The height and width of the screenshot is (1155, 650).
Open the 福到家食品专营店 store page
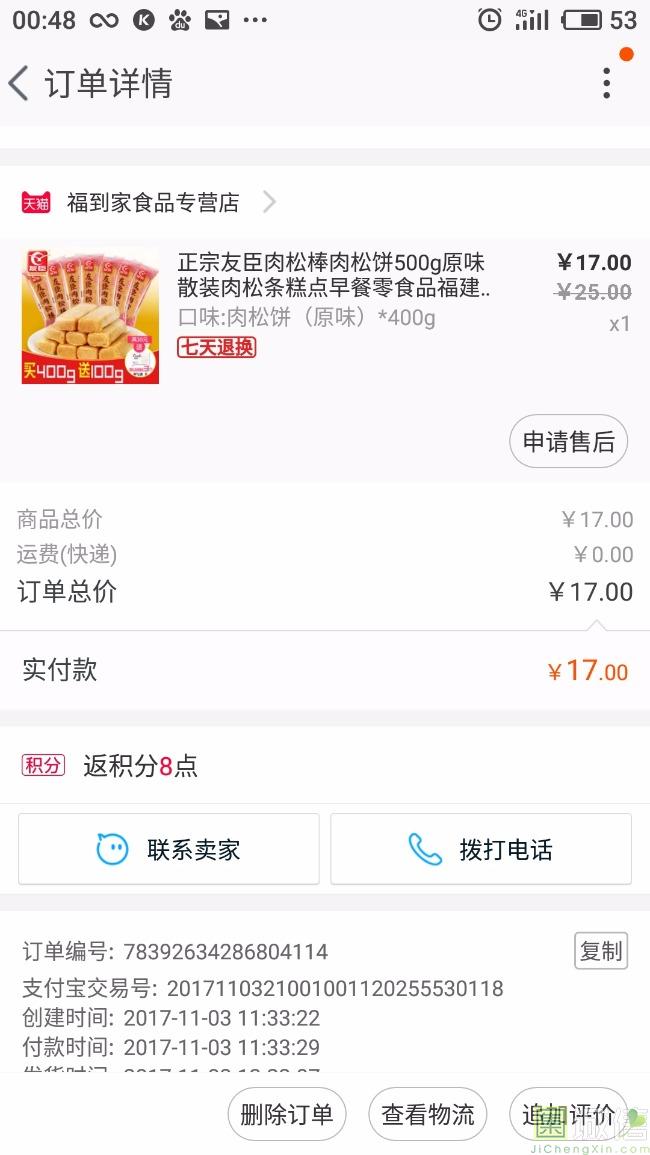tap(153, 203)
